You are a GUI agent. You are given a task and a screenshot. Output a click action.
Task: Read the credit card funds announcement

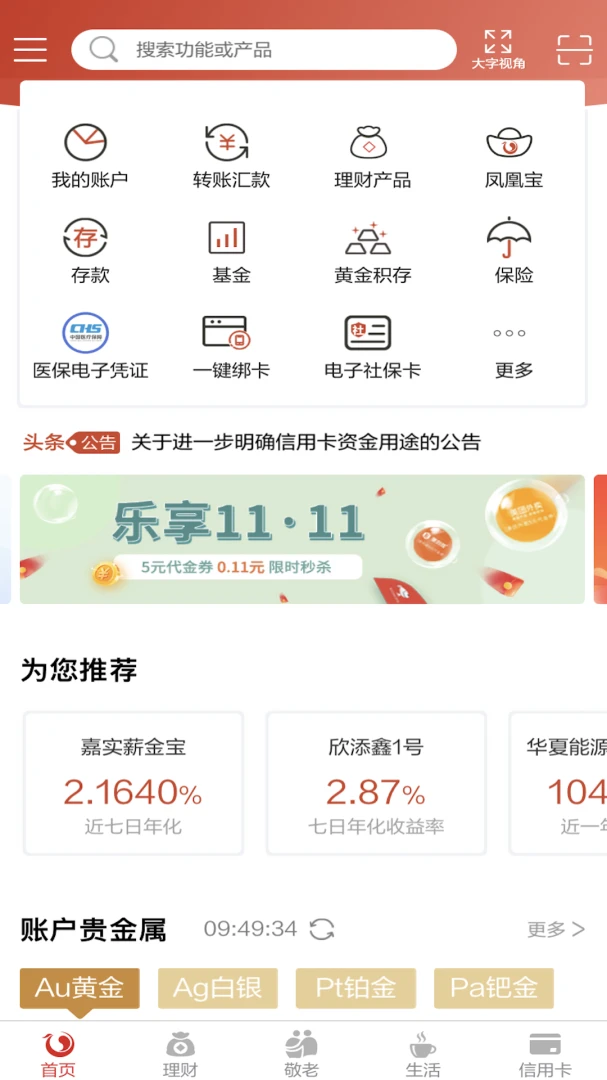click(x=305, y=442)
